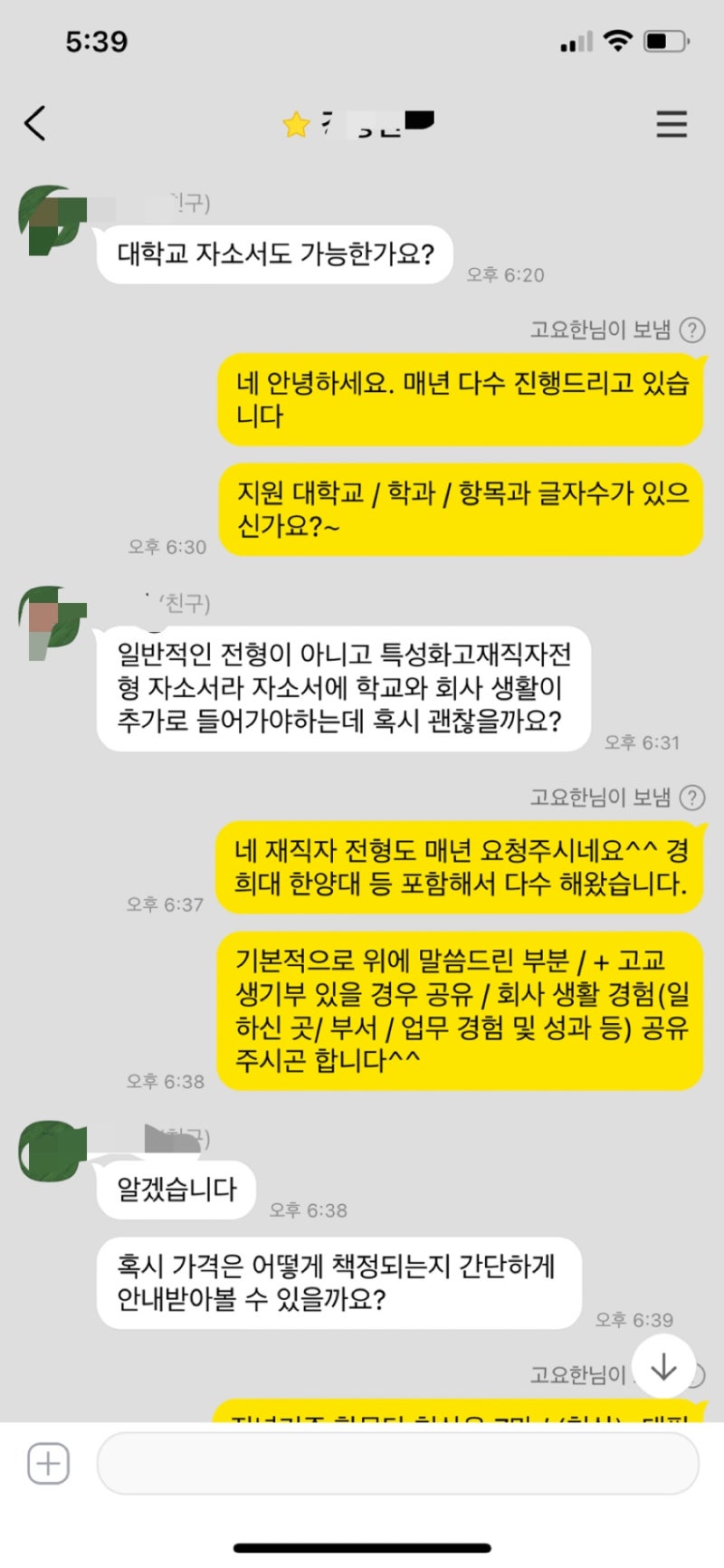
Task: Jump to latest message with down arrow
Action: pos(663,1366)
